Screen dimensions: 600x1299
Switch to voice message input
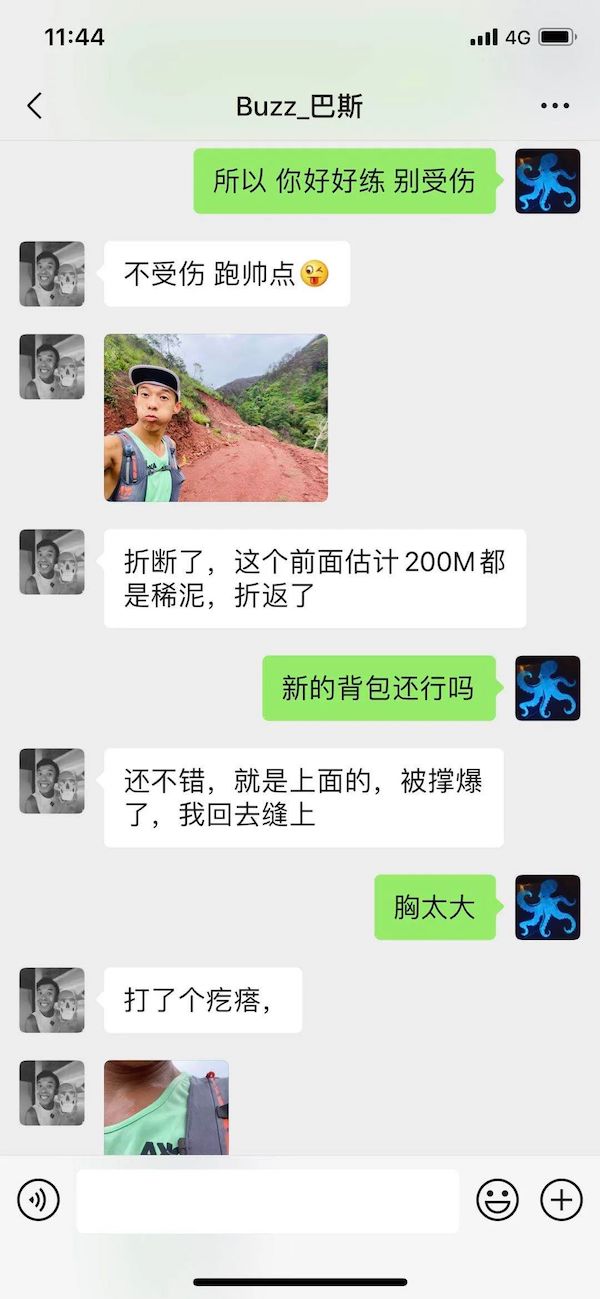click(x=39, y=1199)
